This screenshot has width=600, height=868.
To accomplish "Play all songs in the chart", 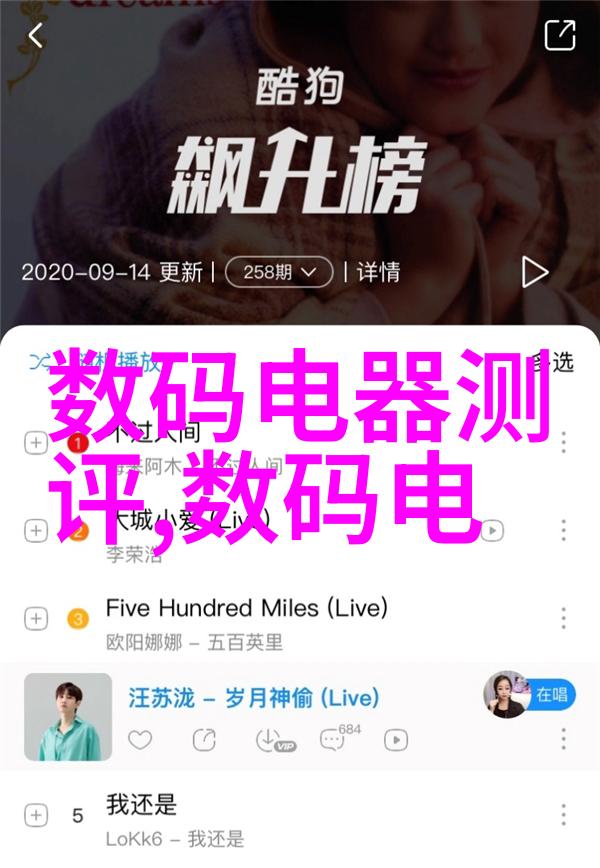I will pyautogui.click(x=534, y=271).
